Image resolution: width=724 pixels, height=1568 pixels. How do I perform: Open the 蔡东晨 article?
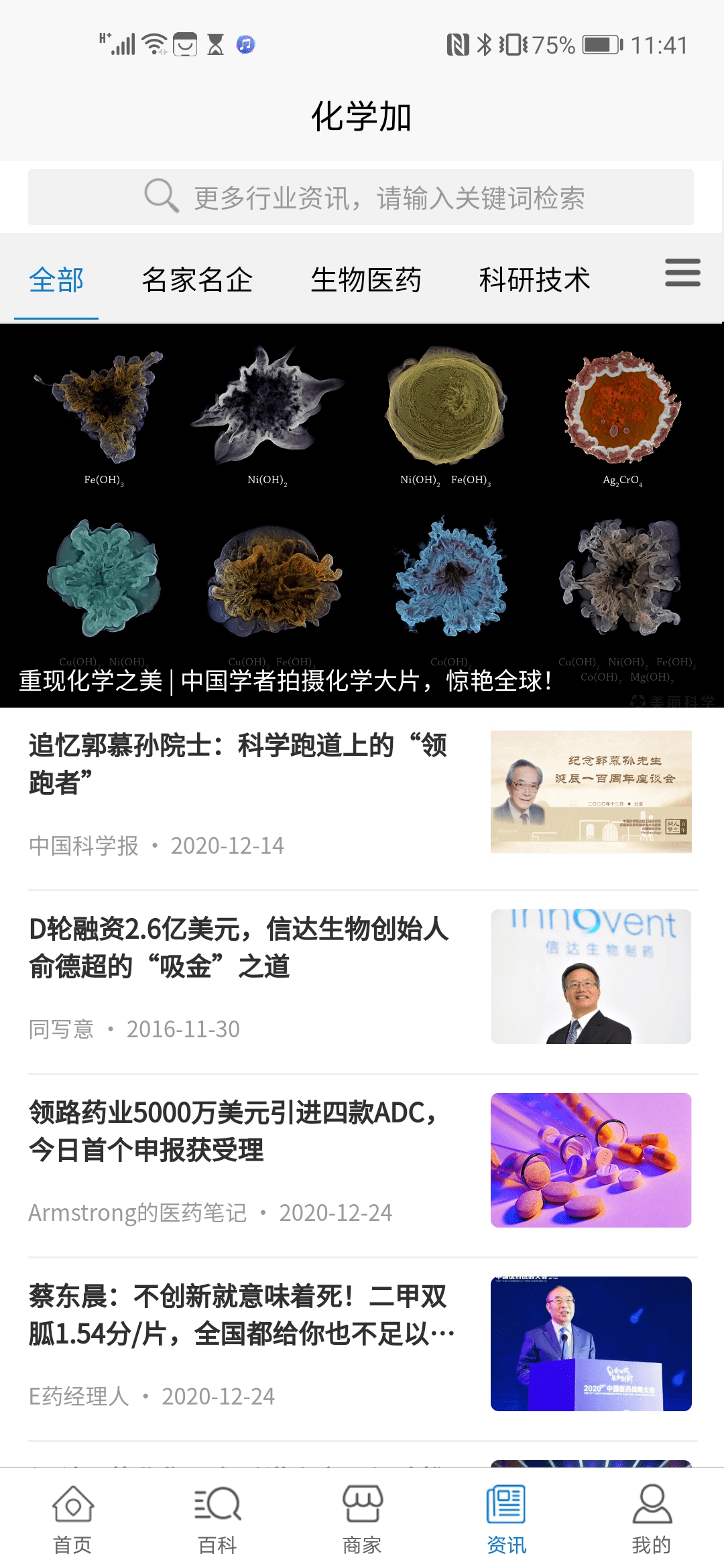coord(362,1348)
